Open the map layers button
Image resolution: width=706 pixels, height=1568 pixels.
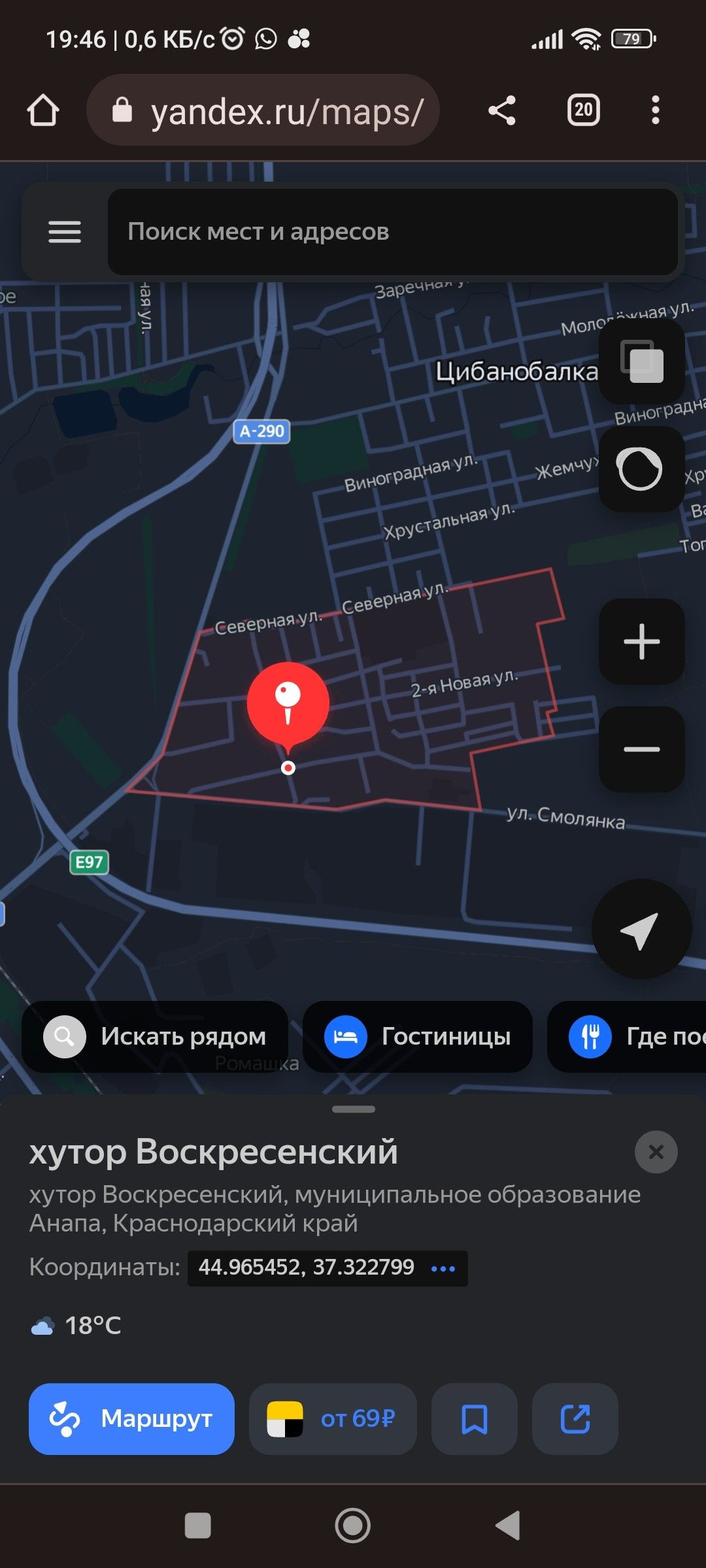[641, 361]
